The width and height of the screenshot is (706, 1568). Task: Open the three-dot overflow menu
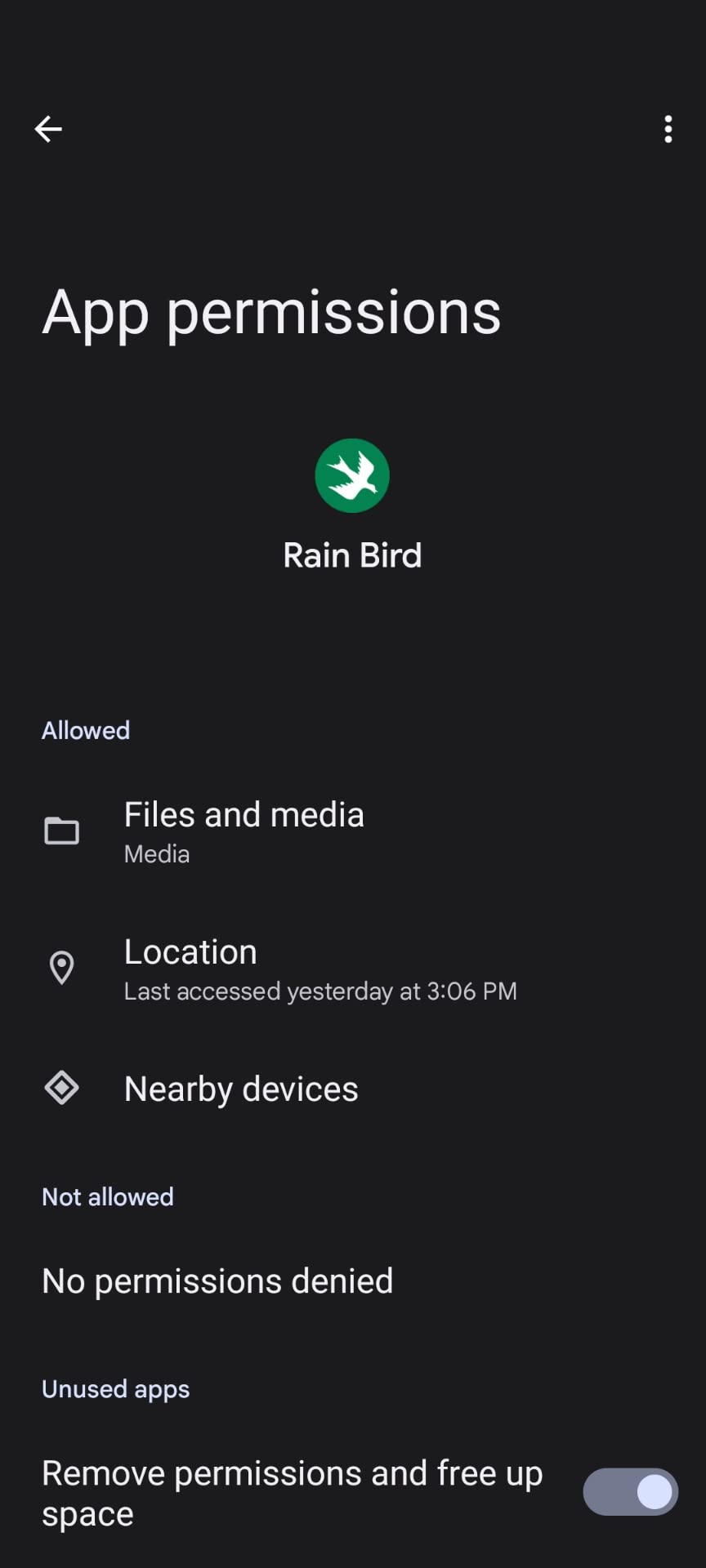pos(668,129)
